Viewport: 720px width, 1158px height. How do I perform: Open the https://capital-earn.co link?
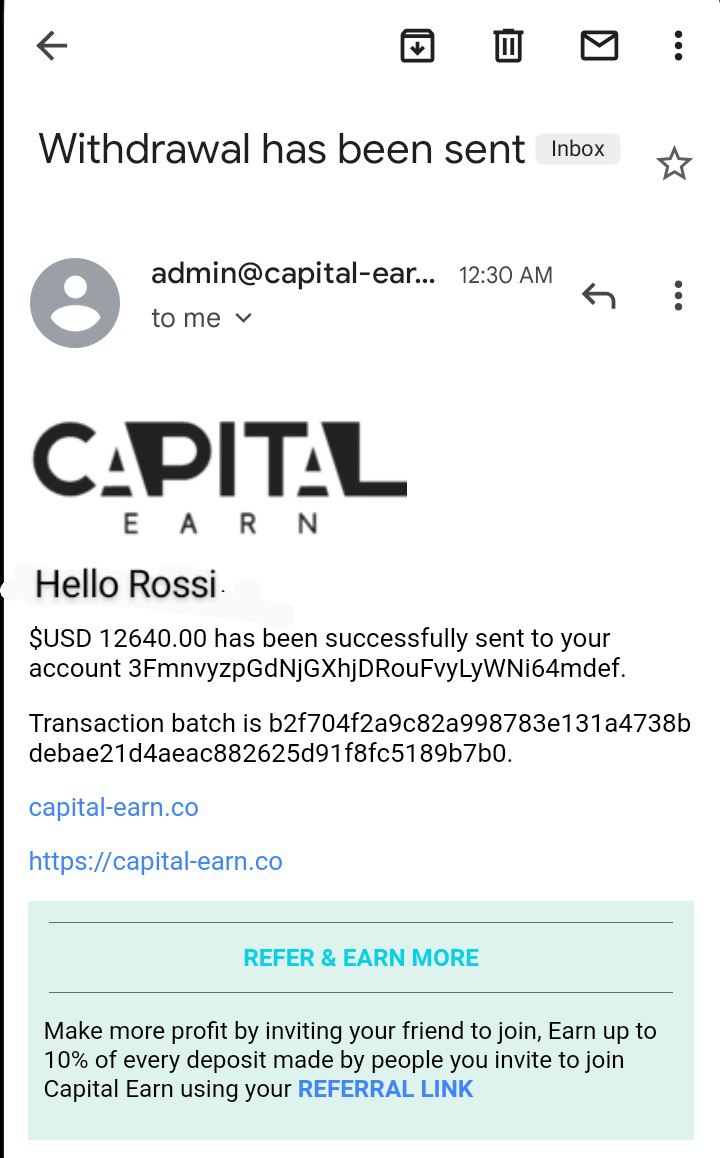click(x=156, y=861)
